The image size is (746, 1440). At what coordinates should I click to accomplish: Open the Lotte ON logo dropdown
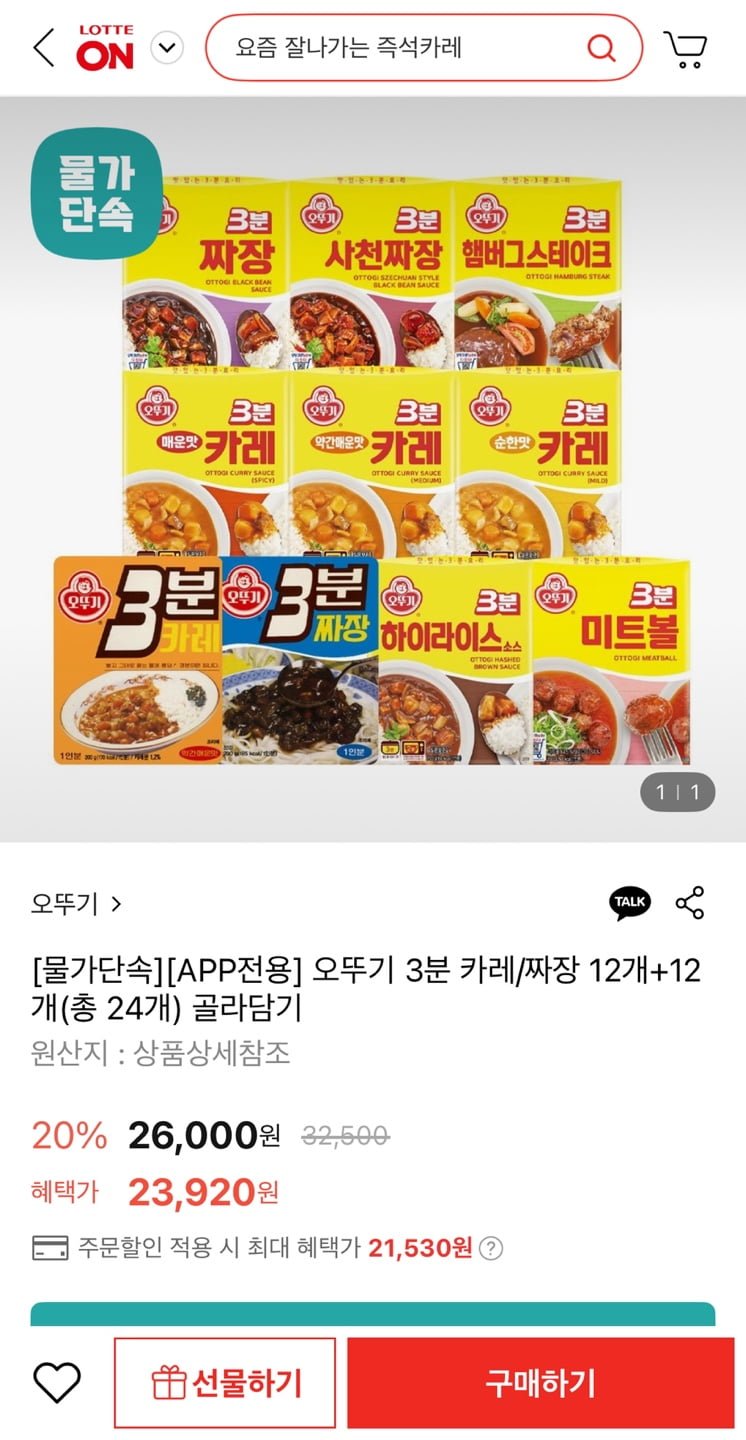tap(167, 48)
